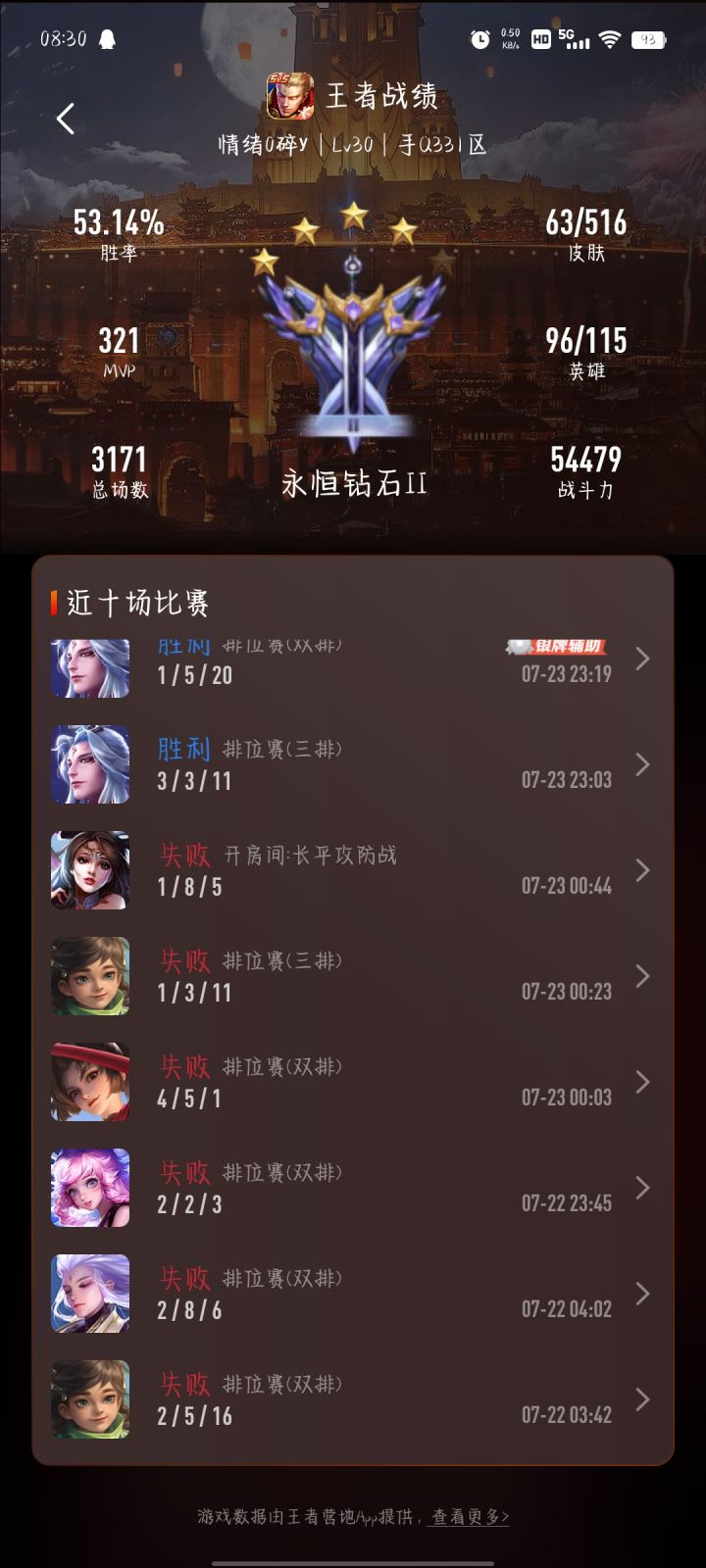This screenshot has height=1568, width=706.
Task: Open the pink-haired hero avatar for the 2/2/3 loss
Action: coord(88,1186)
